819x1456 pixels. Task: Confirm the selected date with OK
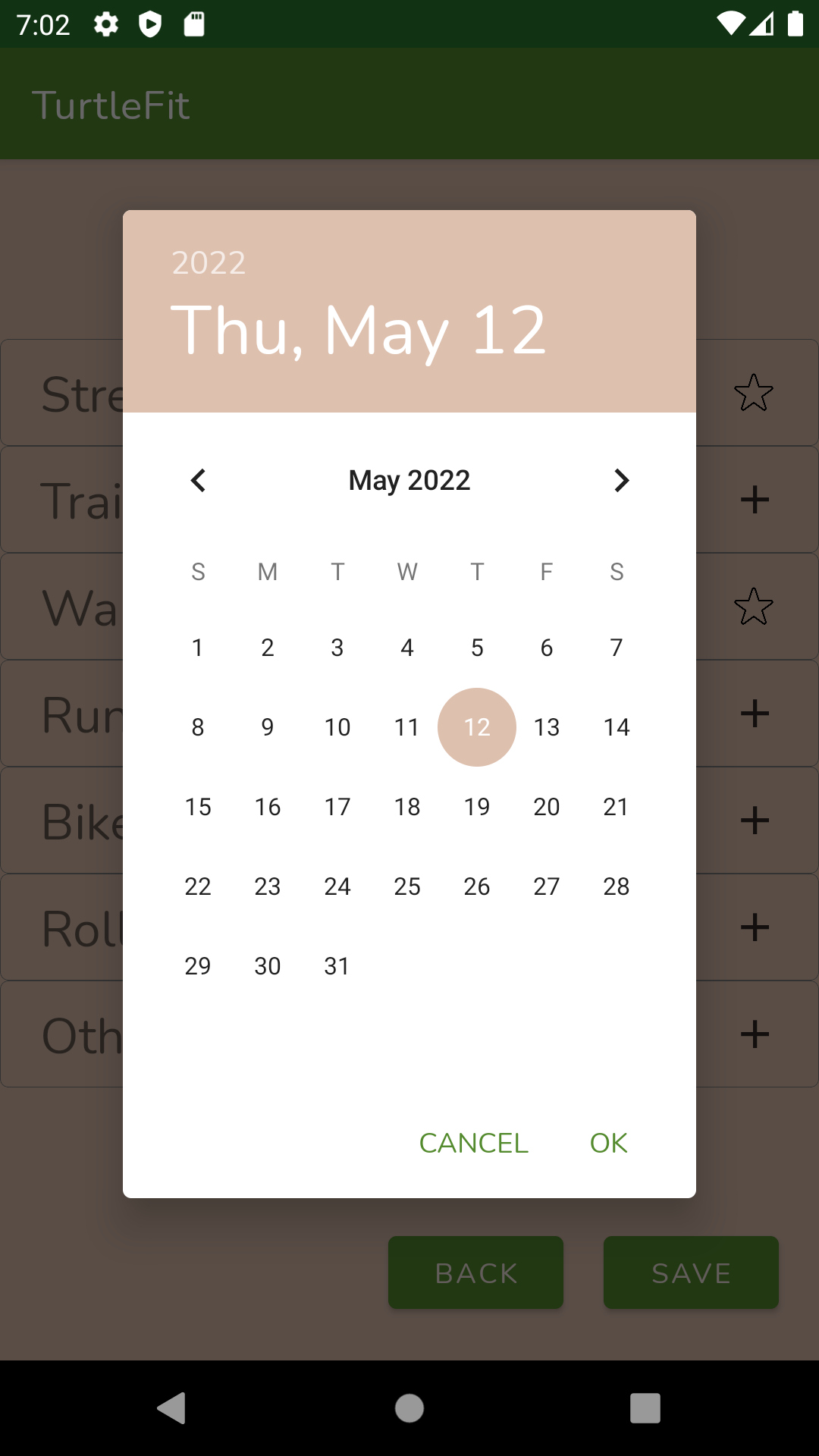point(607,1143)
